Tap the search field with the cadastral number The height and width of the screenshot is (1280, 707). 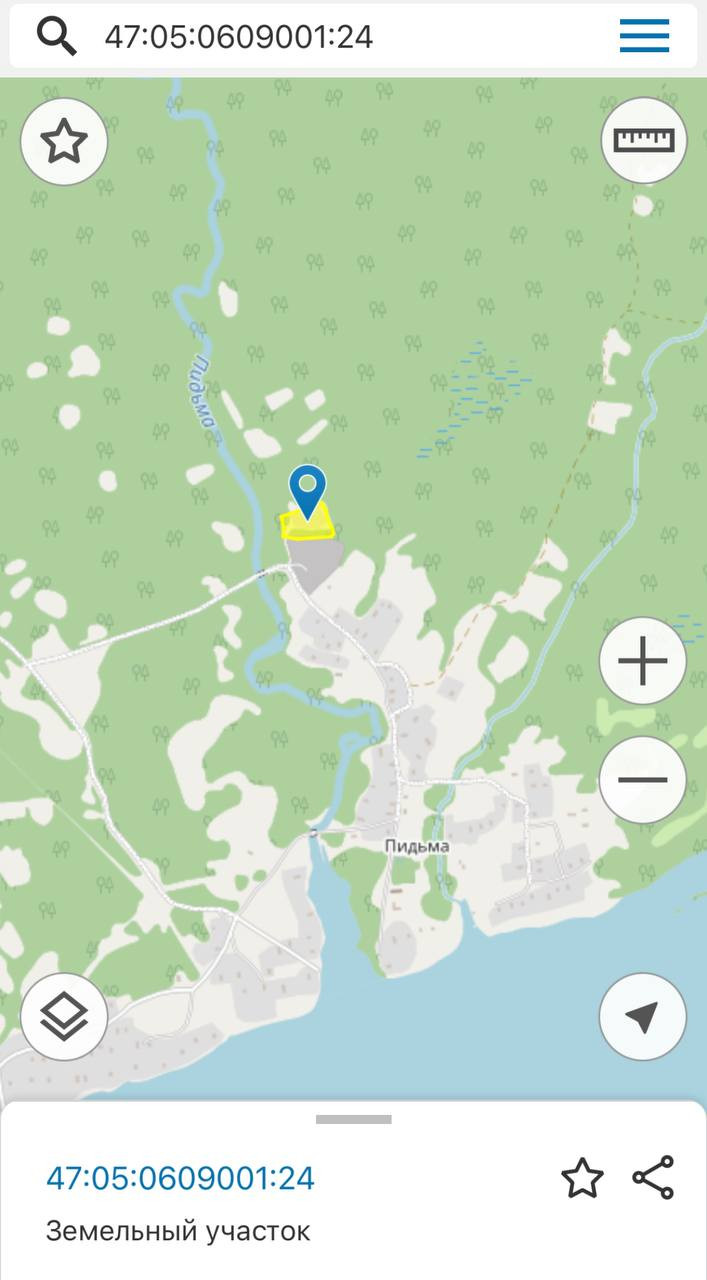pyautogui.click(x=330, y=37)
